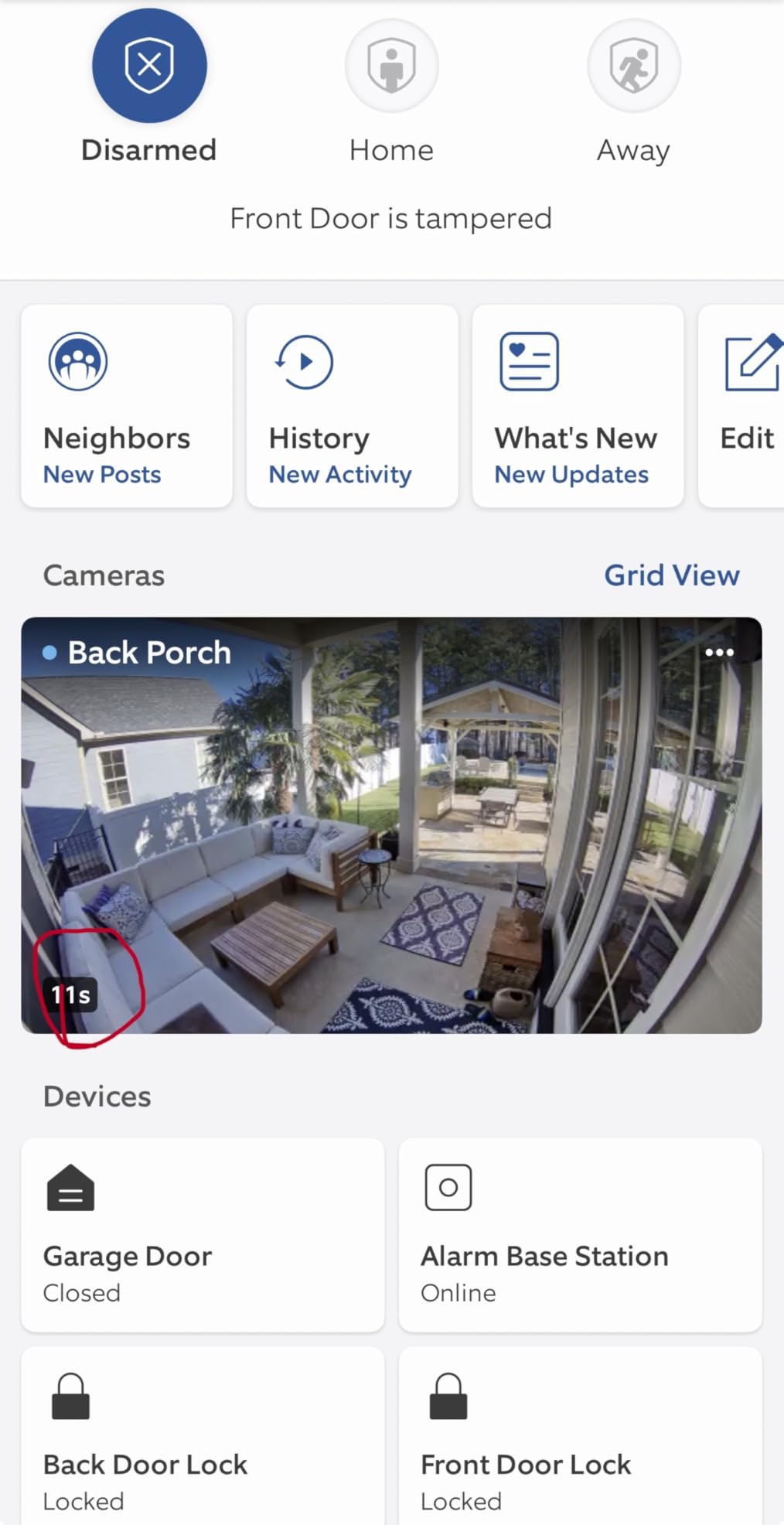The width and height of the screenshot is (784, 1525).
Task: Open What's New updates
Action: (578, 407)
